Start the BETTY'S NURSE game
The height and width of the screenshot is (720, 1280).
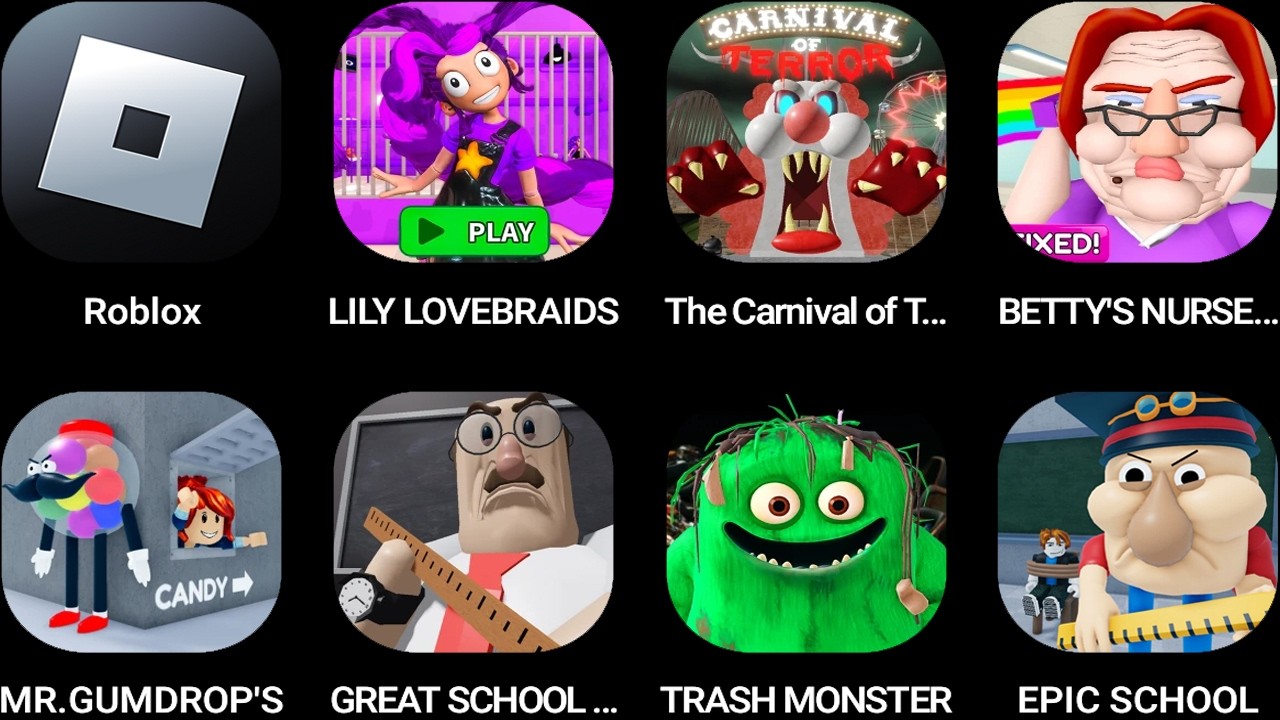click(1138, 132)
